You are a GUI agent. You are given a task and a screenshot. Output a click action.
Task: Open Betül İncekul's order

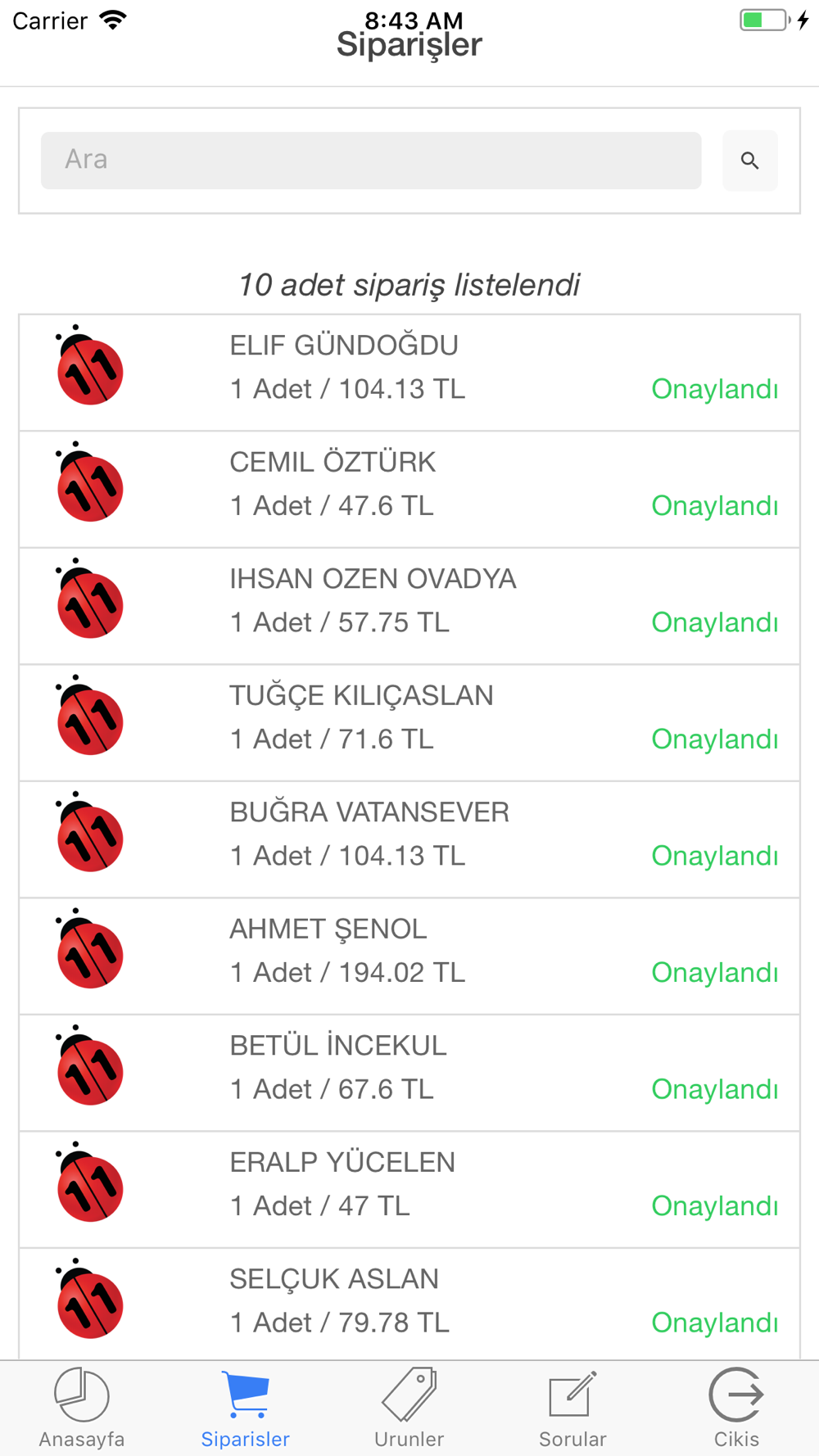click(x=409, y=1073)
